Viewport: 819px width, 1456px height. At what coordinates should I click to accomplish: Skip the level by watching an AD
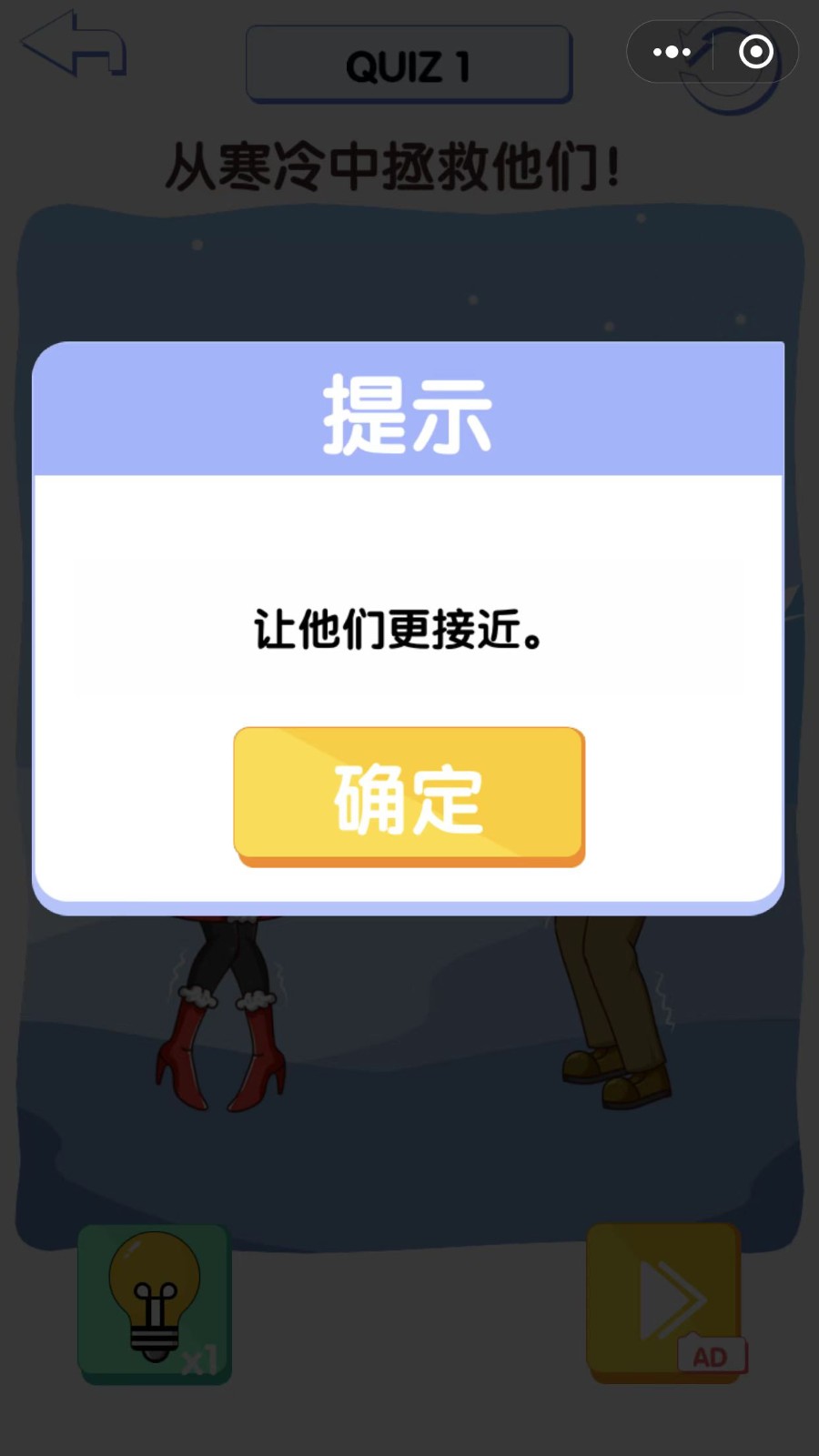665,1303
